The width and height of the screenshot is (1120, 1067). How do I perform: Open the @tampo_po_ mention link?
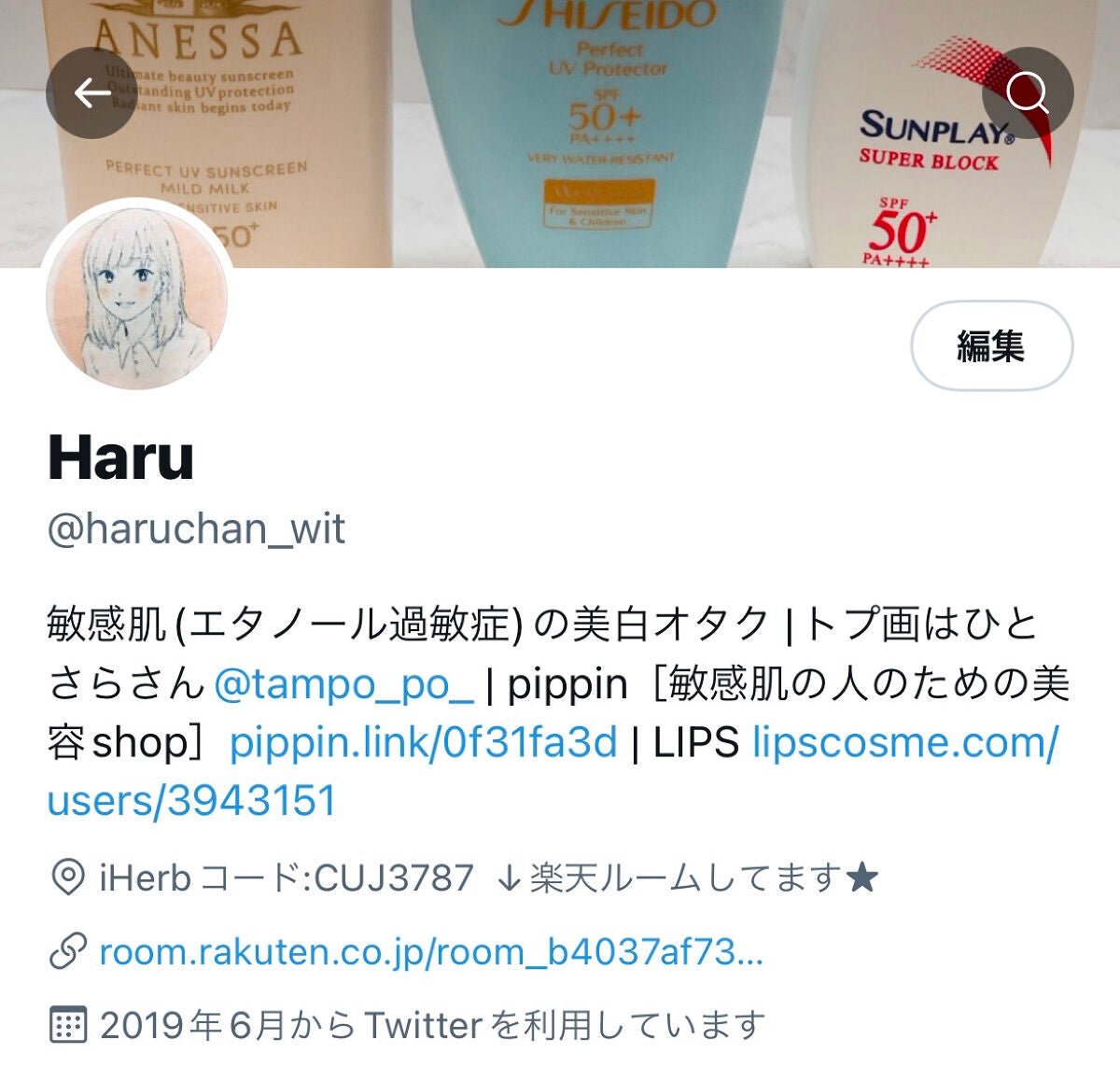[x=343, y=684]
